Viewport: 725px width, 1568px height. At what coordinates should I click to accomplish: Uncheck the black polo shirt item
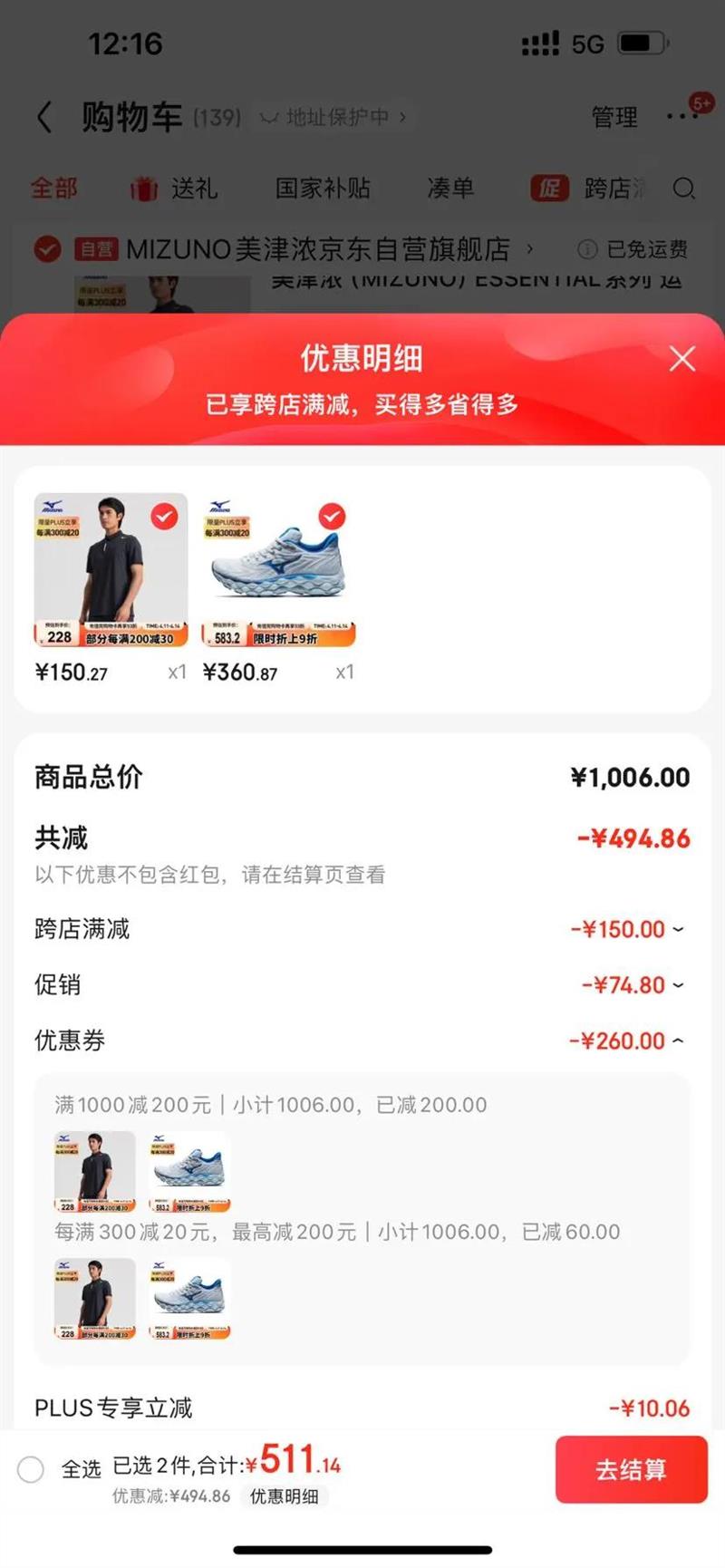tap(164, 516)
